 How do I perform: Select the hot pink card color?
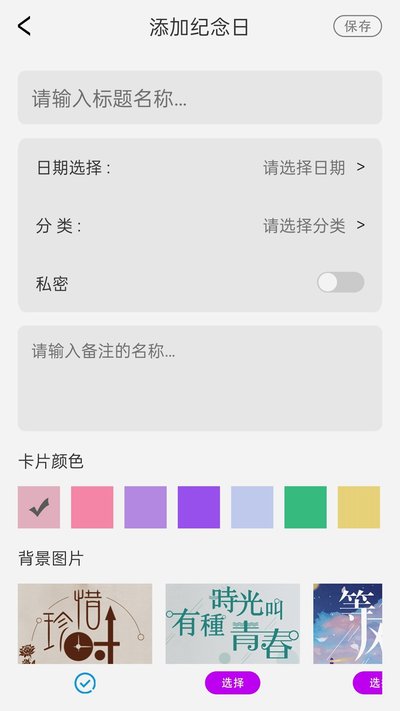coord(92,507)
